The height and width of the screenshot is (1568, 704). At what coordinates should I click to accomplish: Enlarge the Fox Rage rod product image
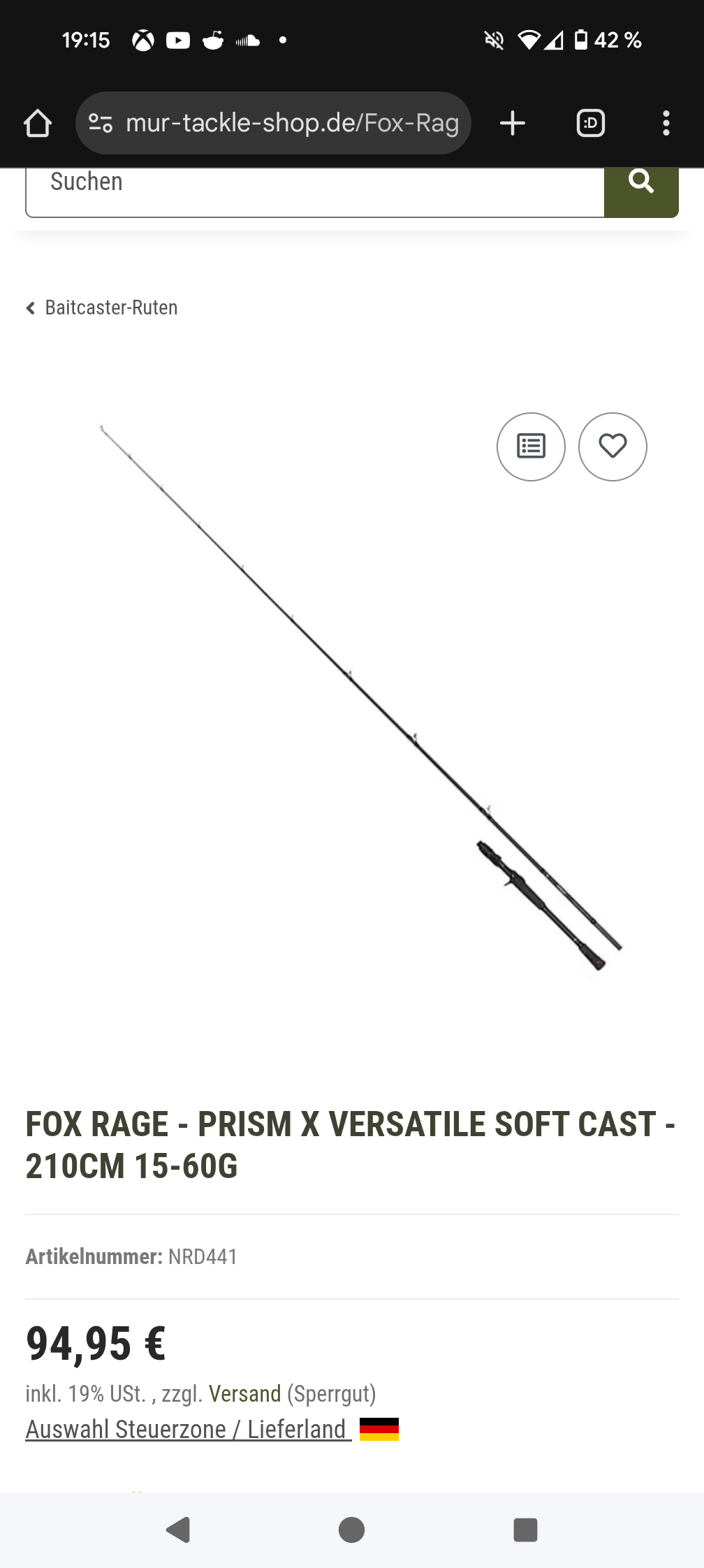(x=349, y=699)
